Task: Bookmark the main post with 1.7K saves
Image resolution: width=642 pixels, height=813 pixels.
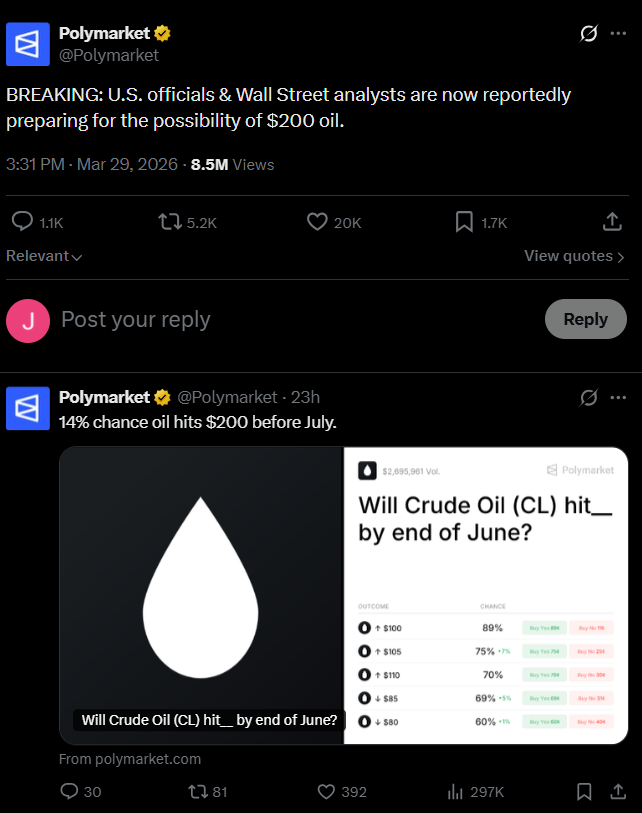Action: [x=481, y=222]
